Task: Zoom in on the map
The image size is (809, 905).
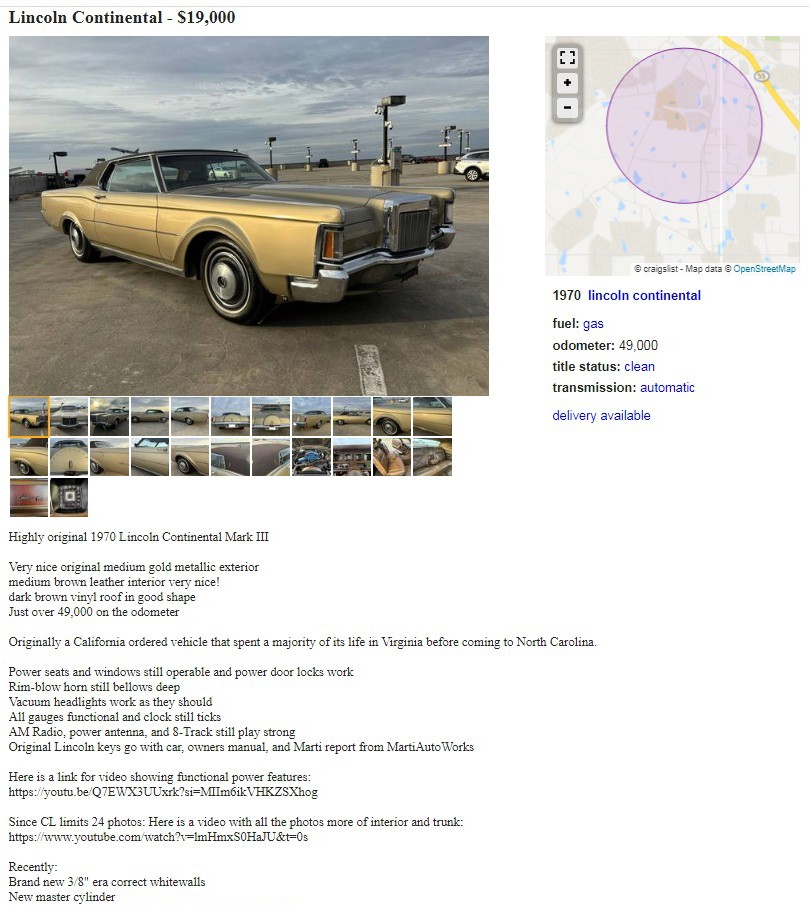Action: pyautogui.click(x=567, y=83)
